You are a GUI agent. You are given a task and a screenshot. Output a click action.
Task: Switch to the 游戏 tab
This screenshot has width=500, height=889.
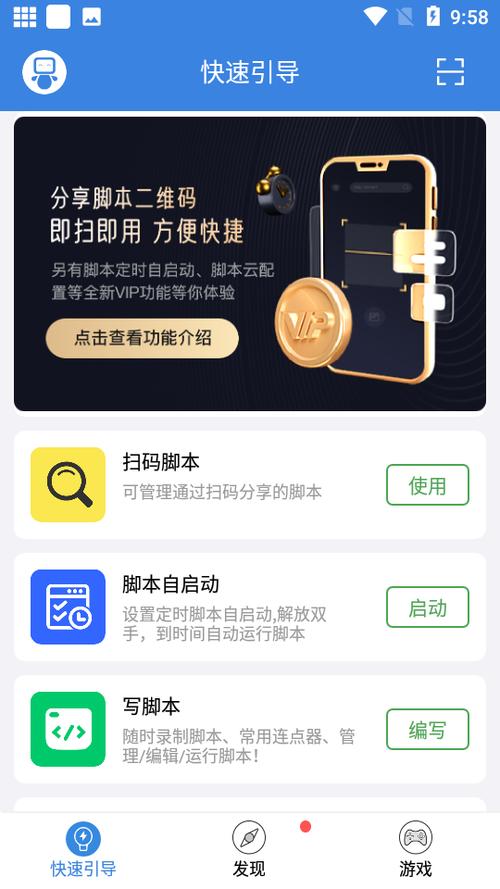coord(416,850)
